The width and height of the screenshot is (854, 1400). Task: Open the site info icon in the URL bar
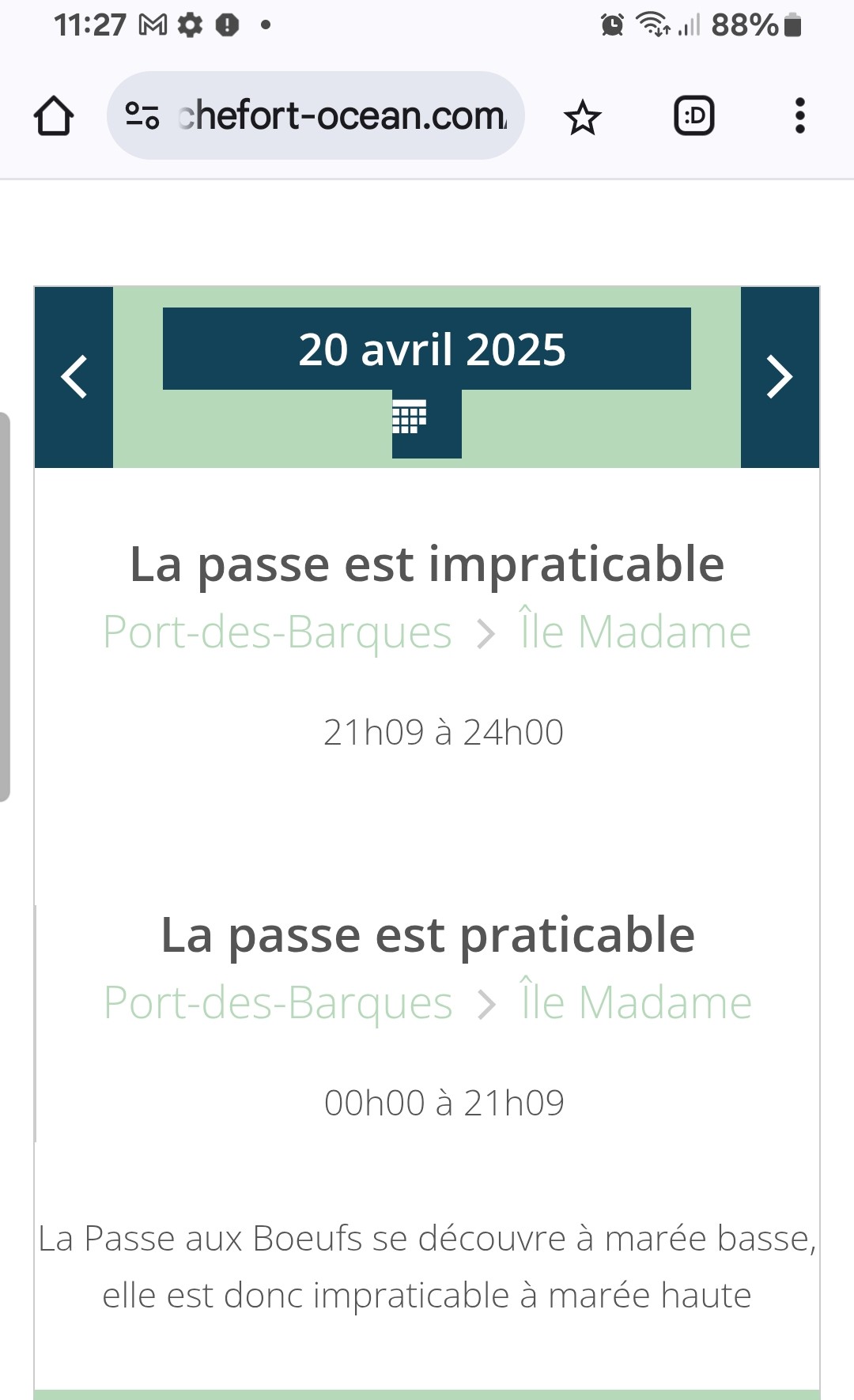click(x=142, y=116)
